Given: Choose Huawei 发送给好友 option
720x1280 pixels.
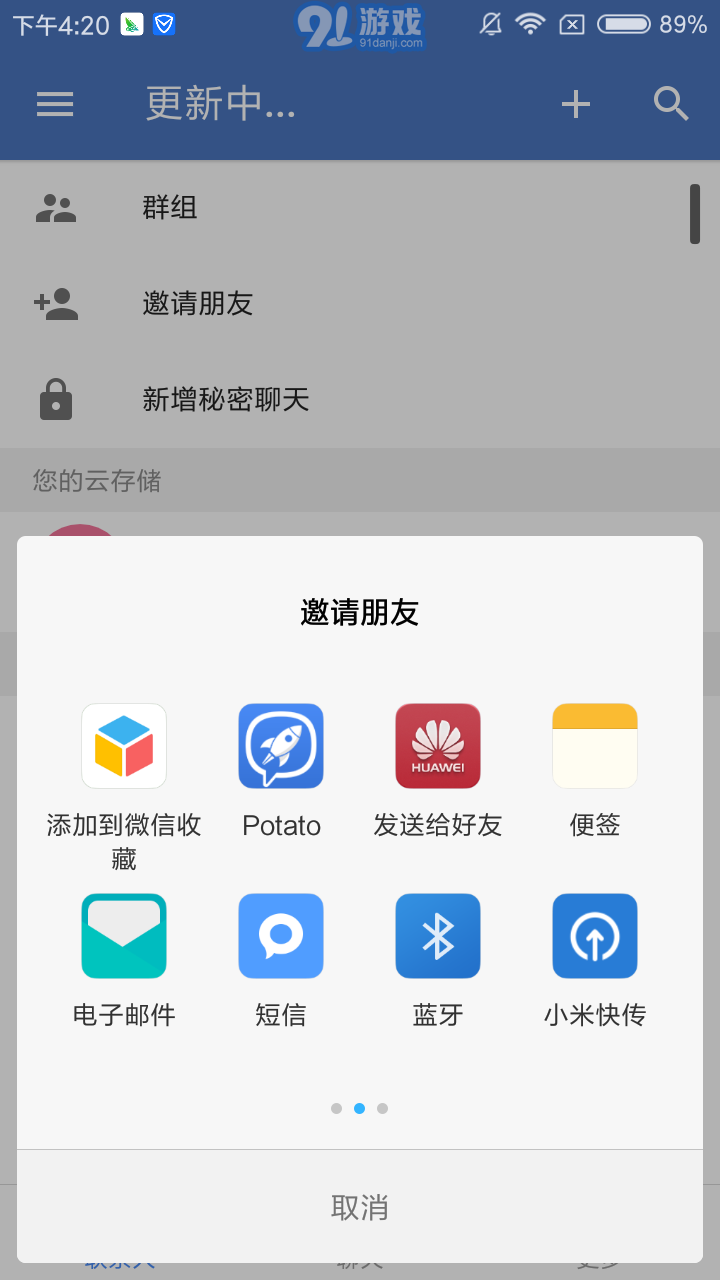Looking at the screenshot, I should [438, 746].
